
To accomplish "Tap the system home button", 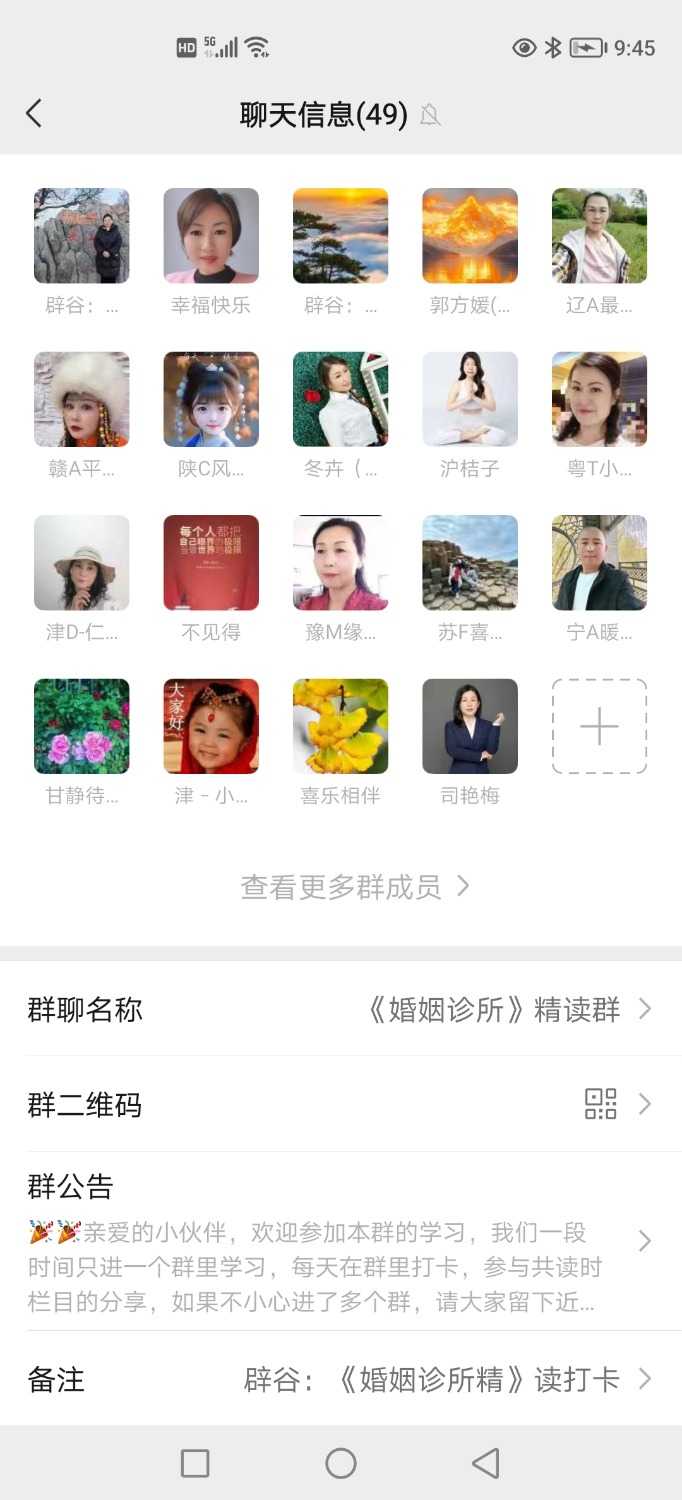I will pyautogui.click(x=341, y=1463).
